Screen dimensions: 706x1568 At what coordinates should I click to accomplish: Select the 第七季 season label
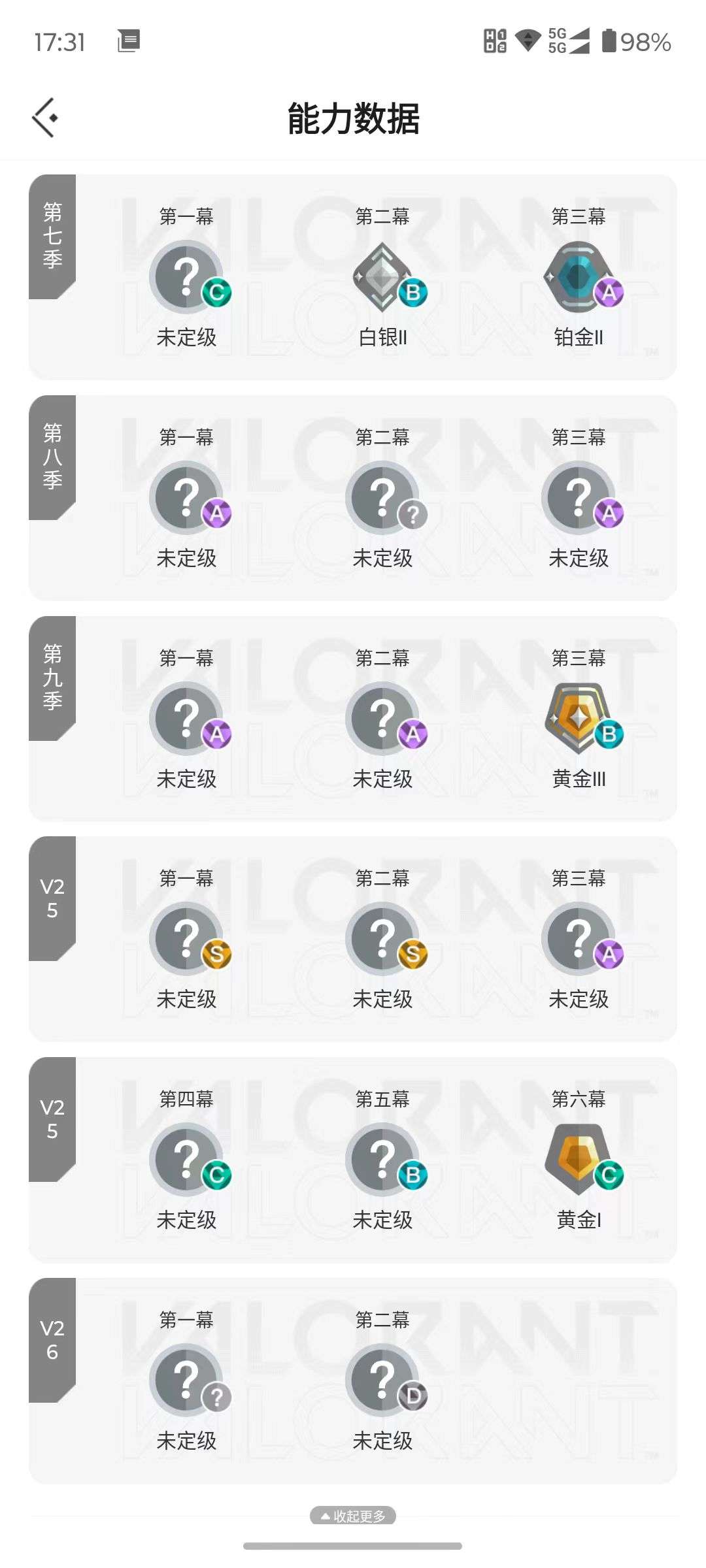pos(51,235)
